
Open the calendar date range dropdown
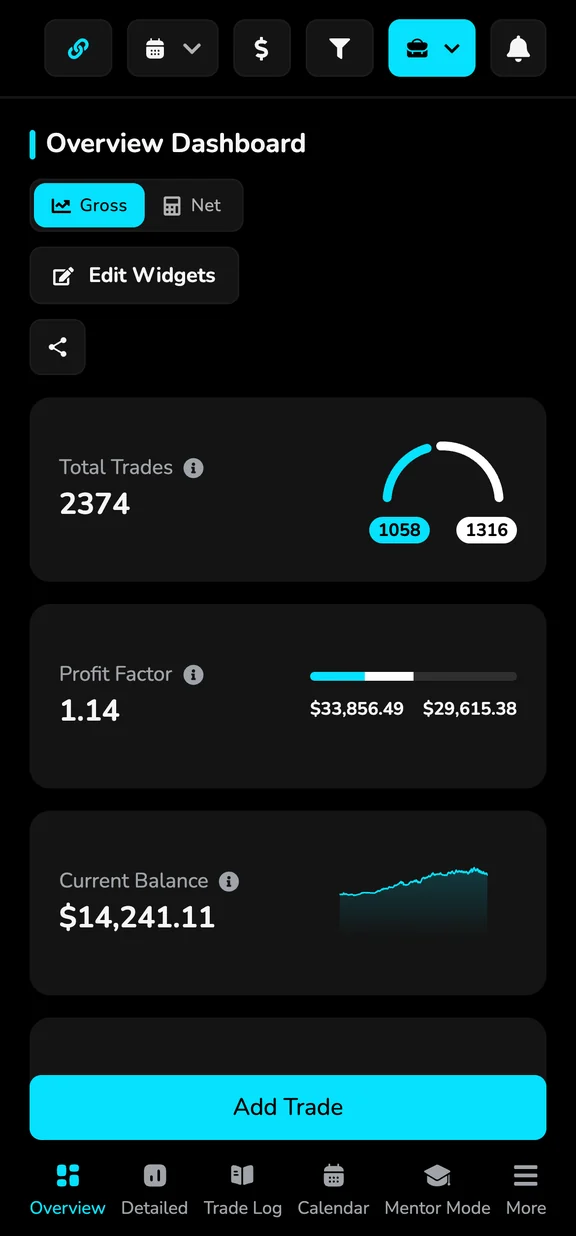click(x=172, y=48)
